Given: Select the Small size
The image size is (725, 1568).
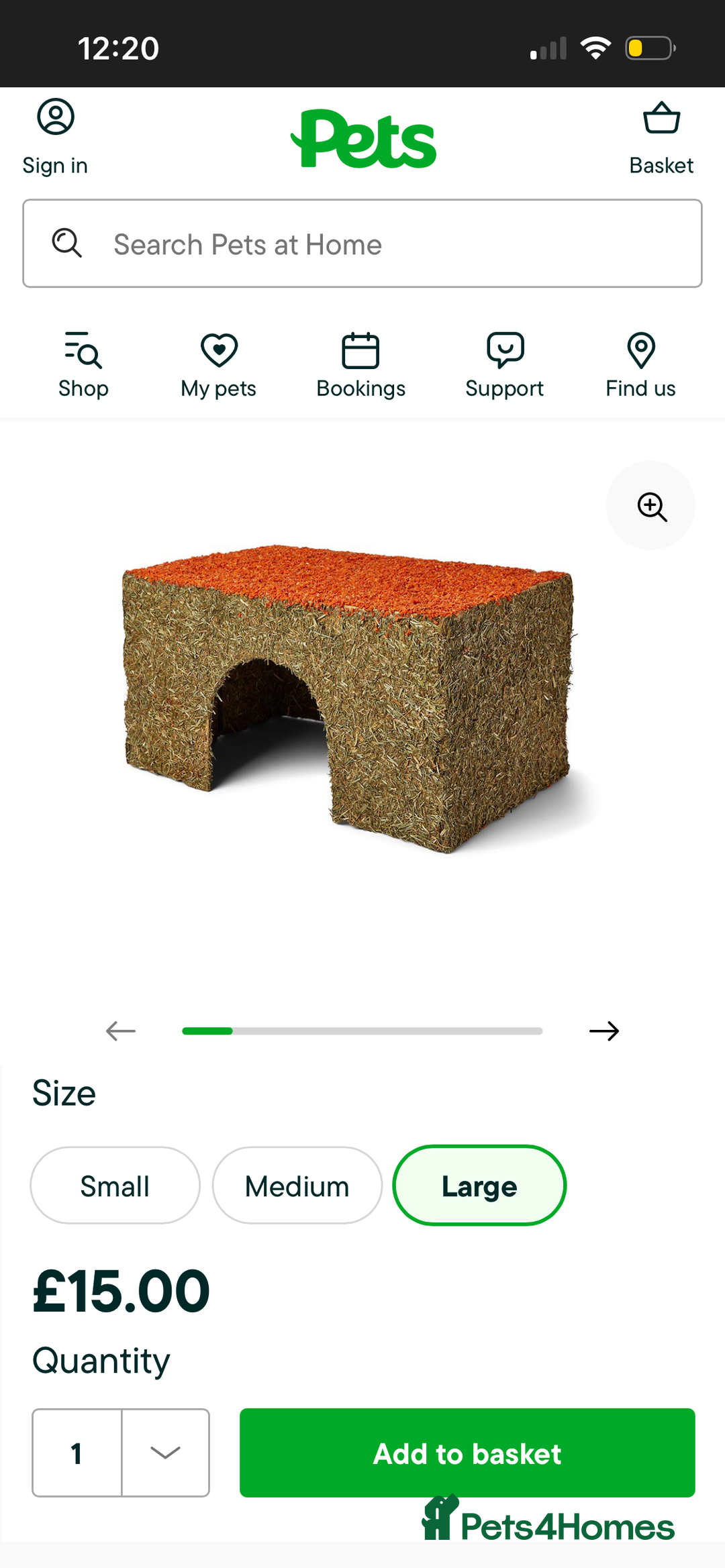Looking at the screenshot, I should (x=115, y=1186).
